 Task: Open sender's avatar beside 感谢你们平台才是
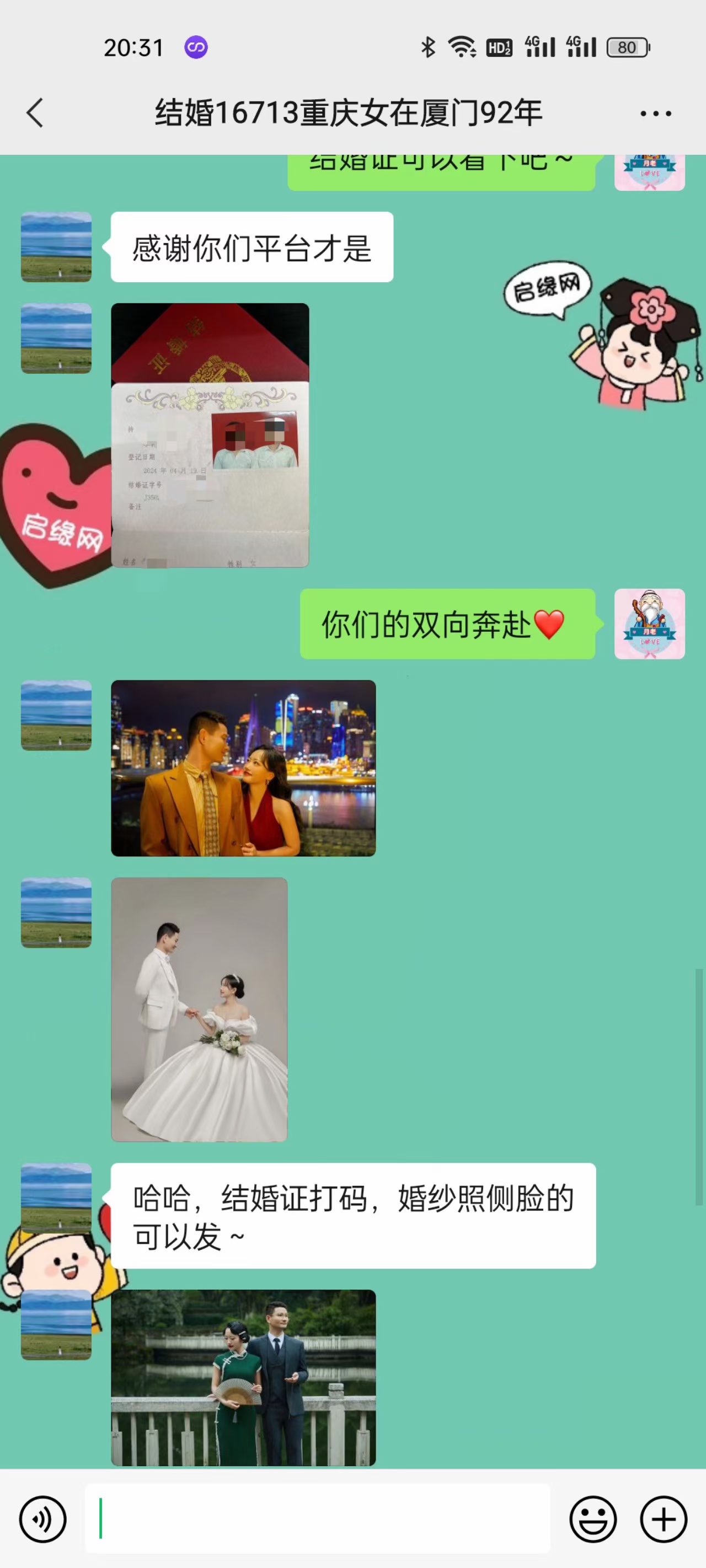click(x=56, y=246)
